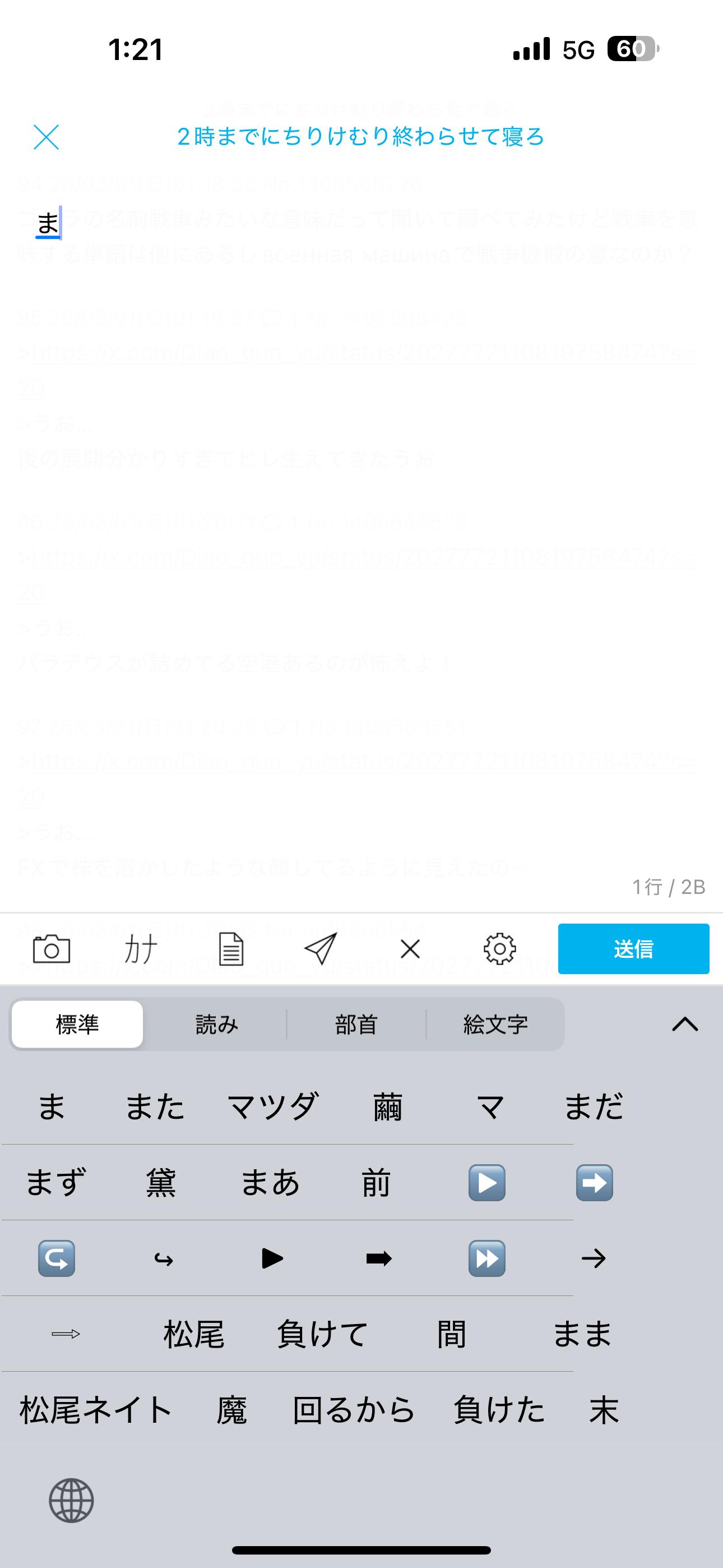Tap the camera icon to attach a photo
This screenshot has width=723, height=1568.
point(51,949)
